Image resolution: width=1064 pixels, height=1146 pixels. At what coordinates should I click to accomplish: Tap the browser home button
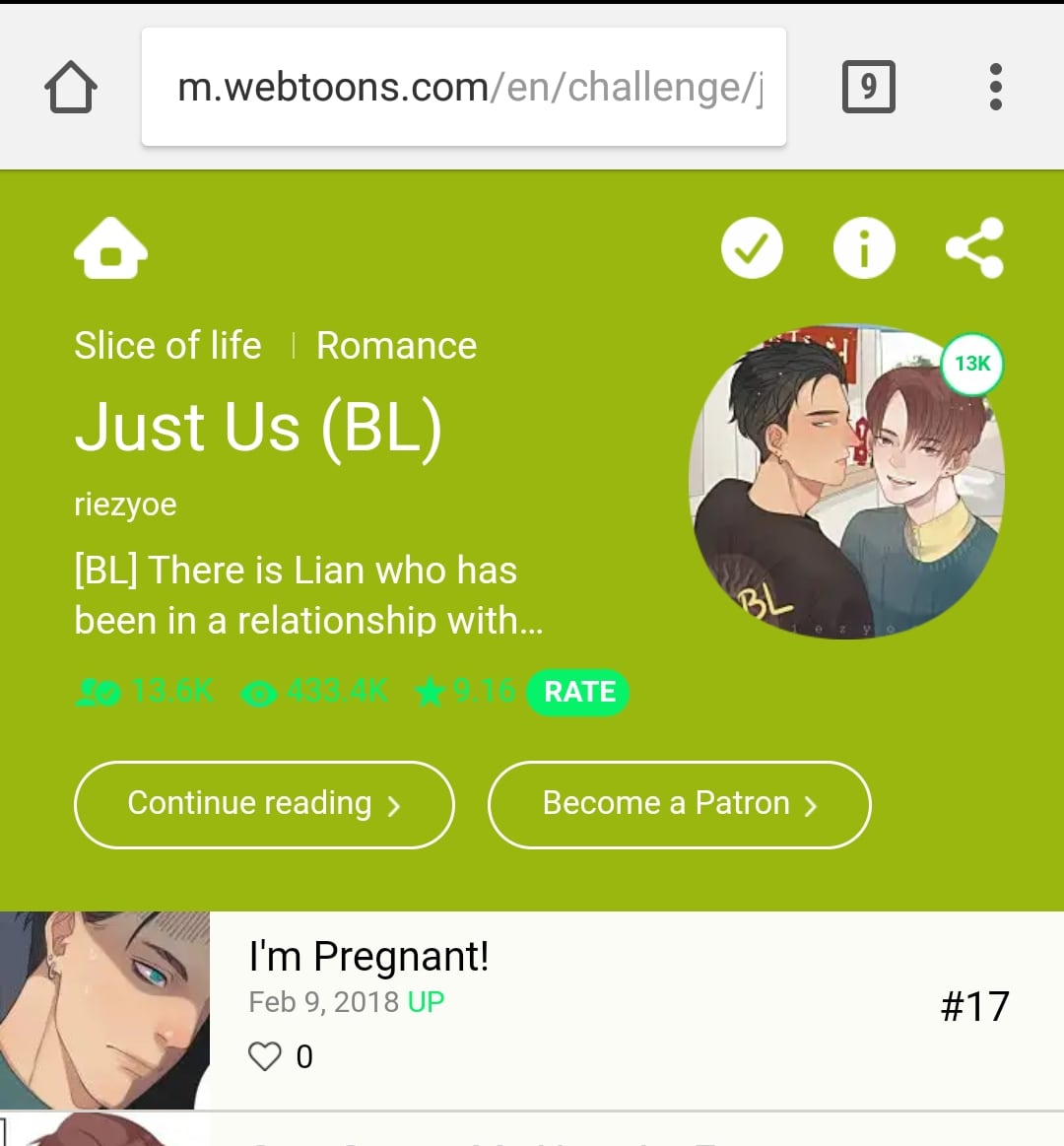pos(71,88)
